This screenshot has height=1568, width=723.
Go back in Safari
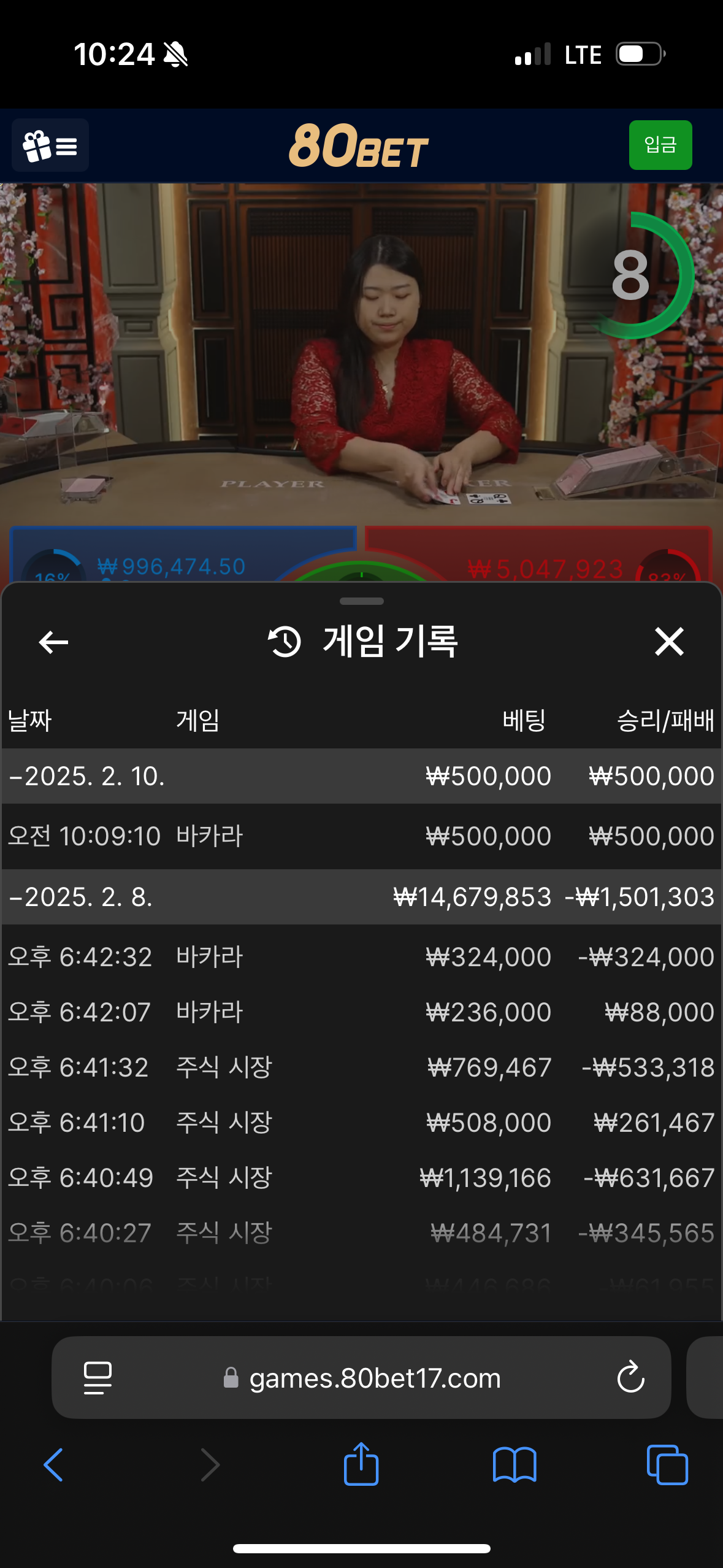53,1465
